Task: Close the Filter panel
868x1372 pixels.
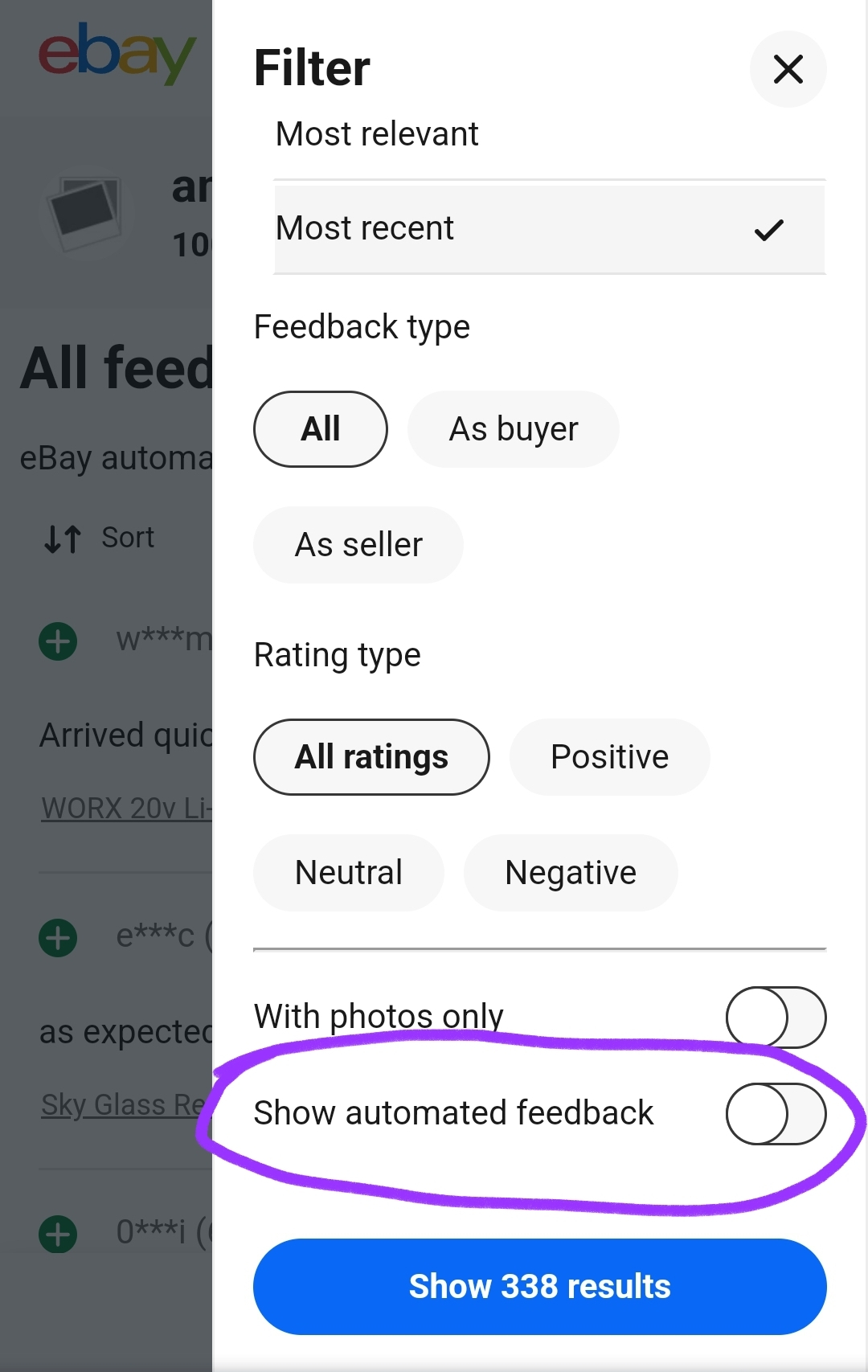Action: click(x=788, y=69)
